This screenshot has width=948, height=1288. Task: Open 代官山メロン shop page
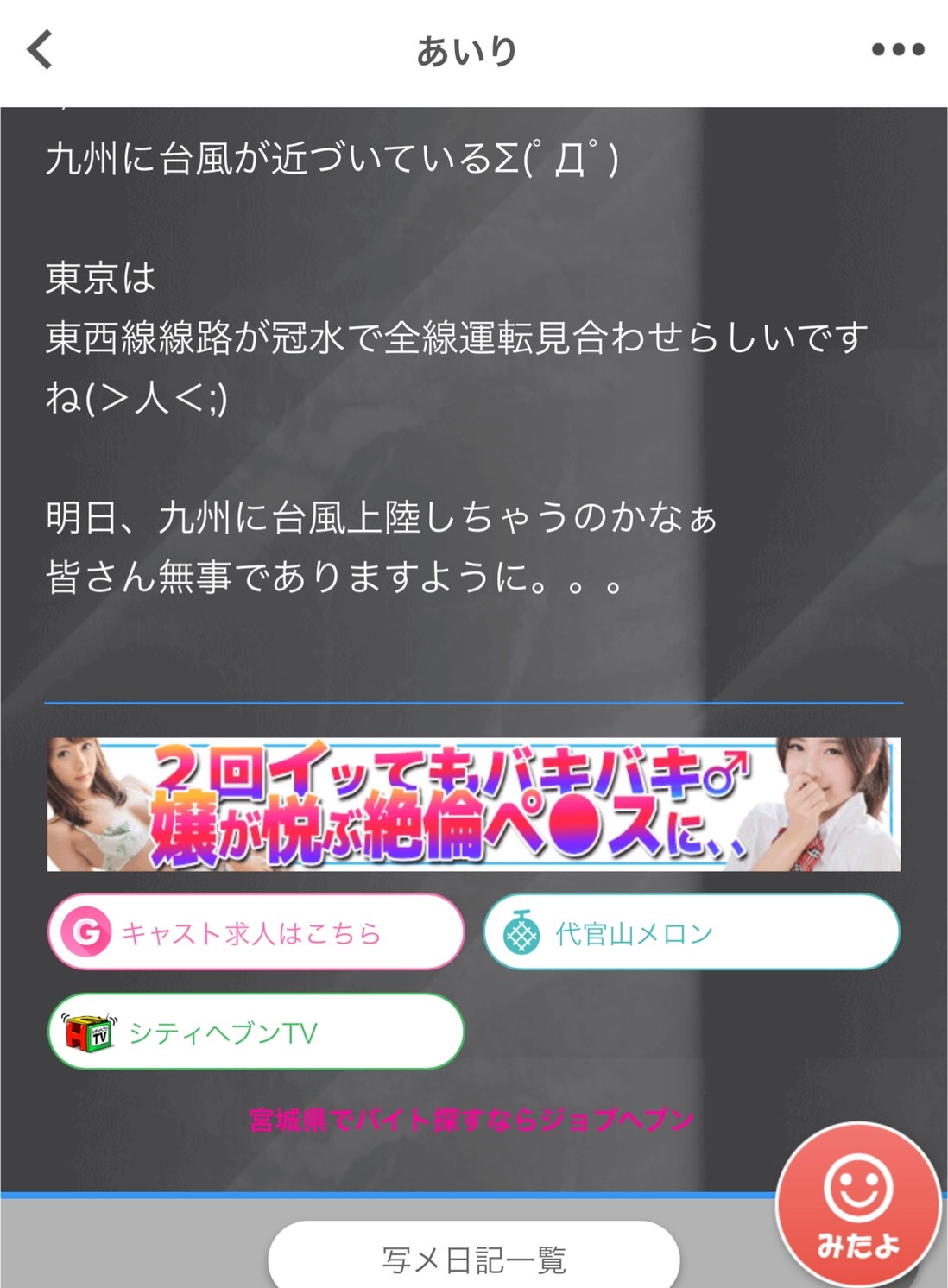[x=691, y=932]
